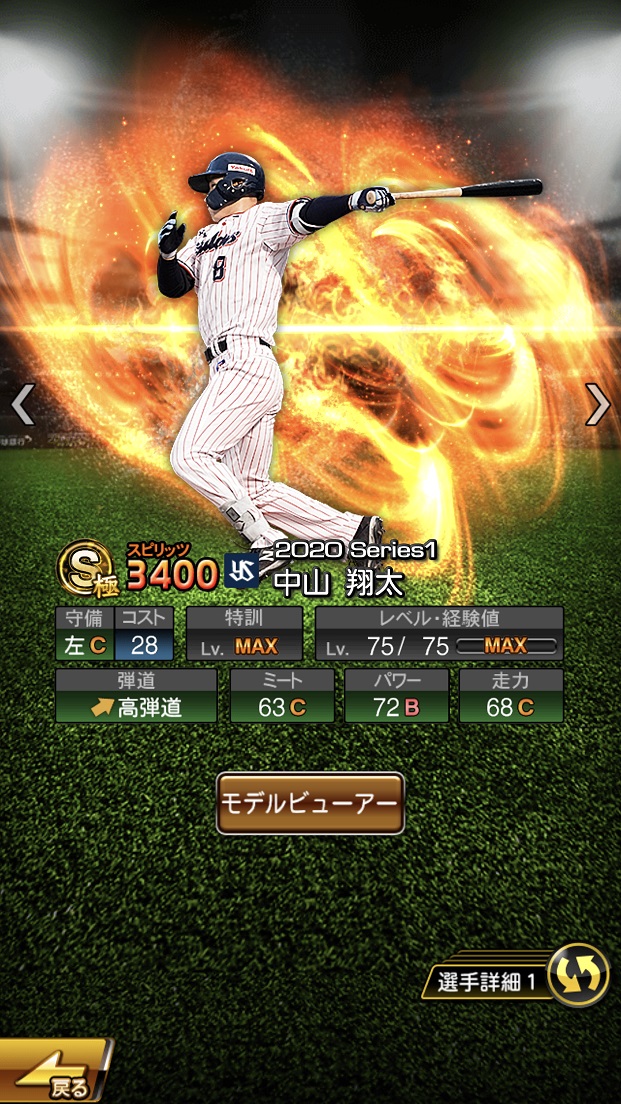The image size is (621, 1104).
Task: Tap 戻る to go back
Action: 55,1075
